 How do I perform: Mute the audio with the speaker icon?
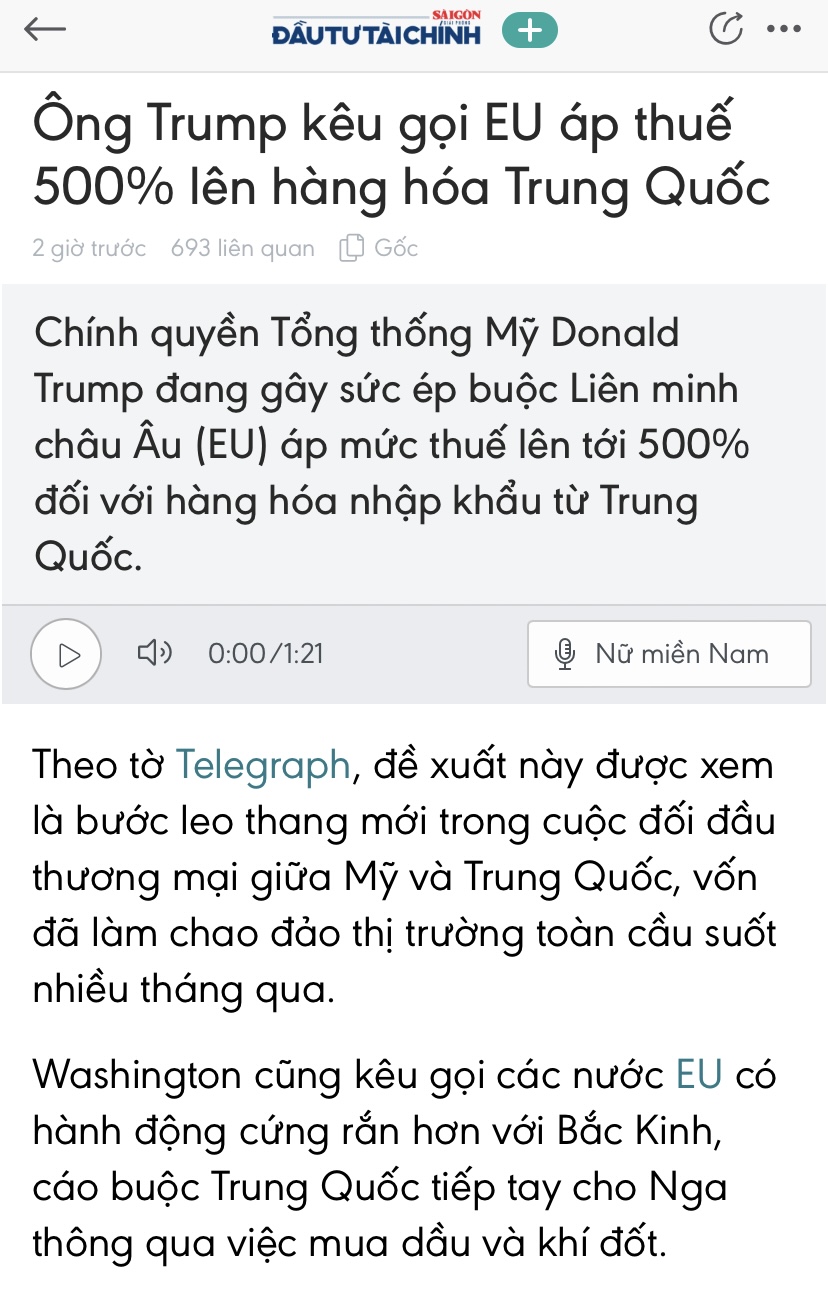154,654
